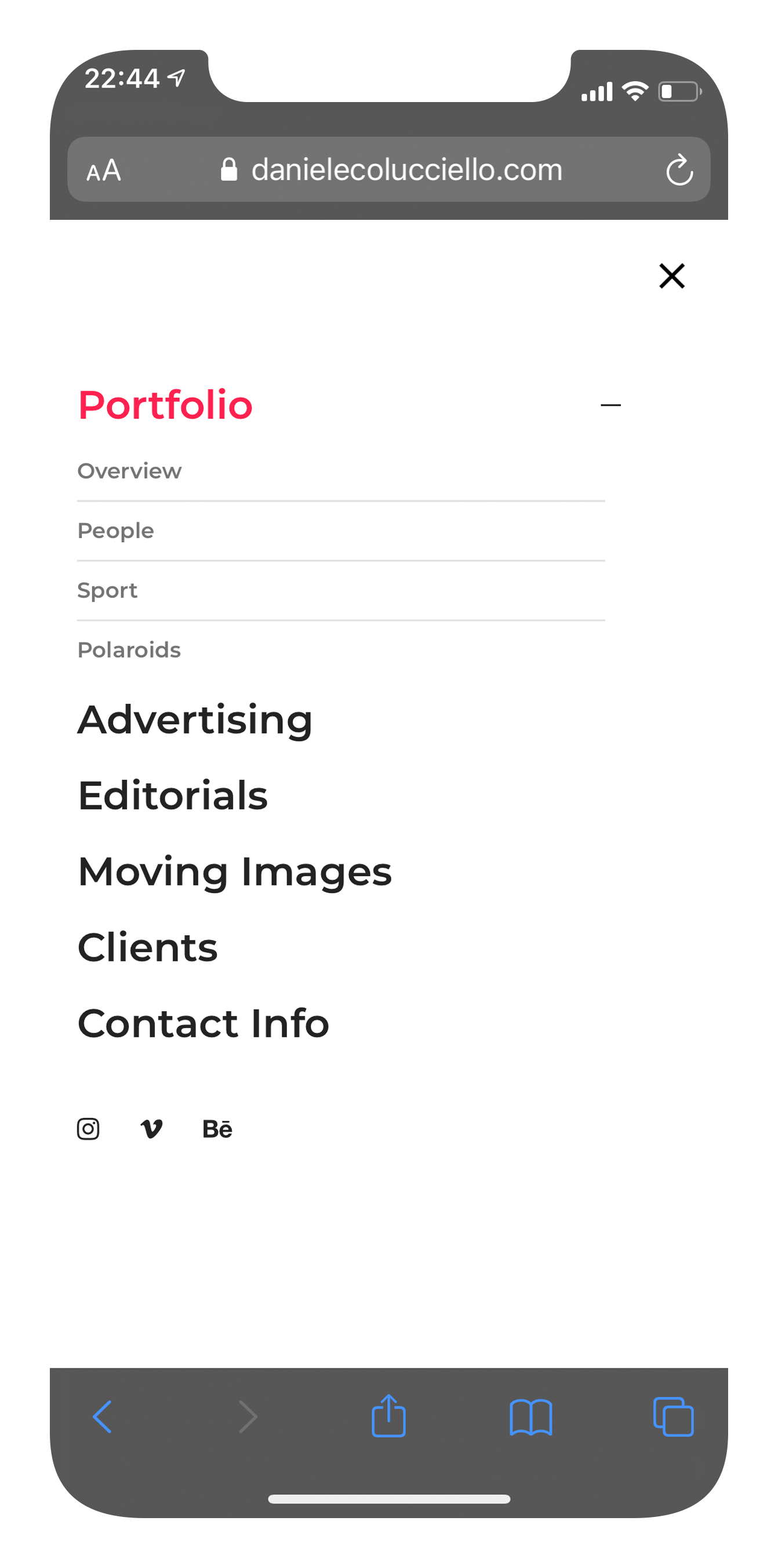Open the People gallery

click(x=116, y=531)
